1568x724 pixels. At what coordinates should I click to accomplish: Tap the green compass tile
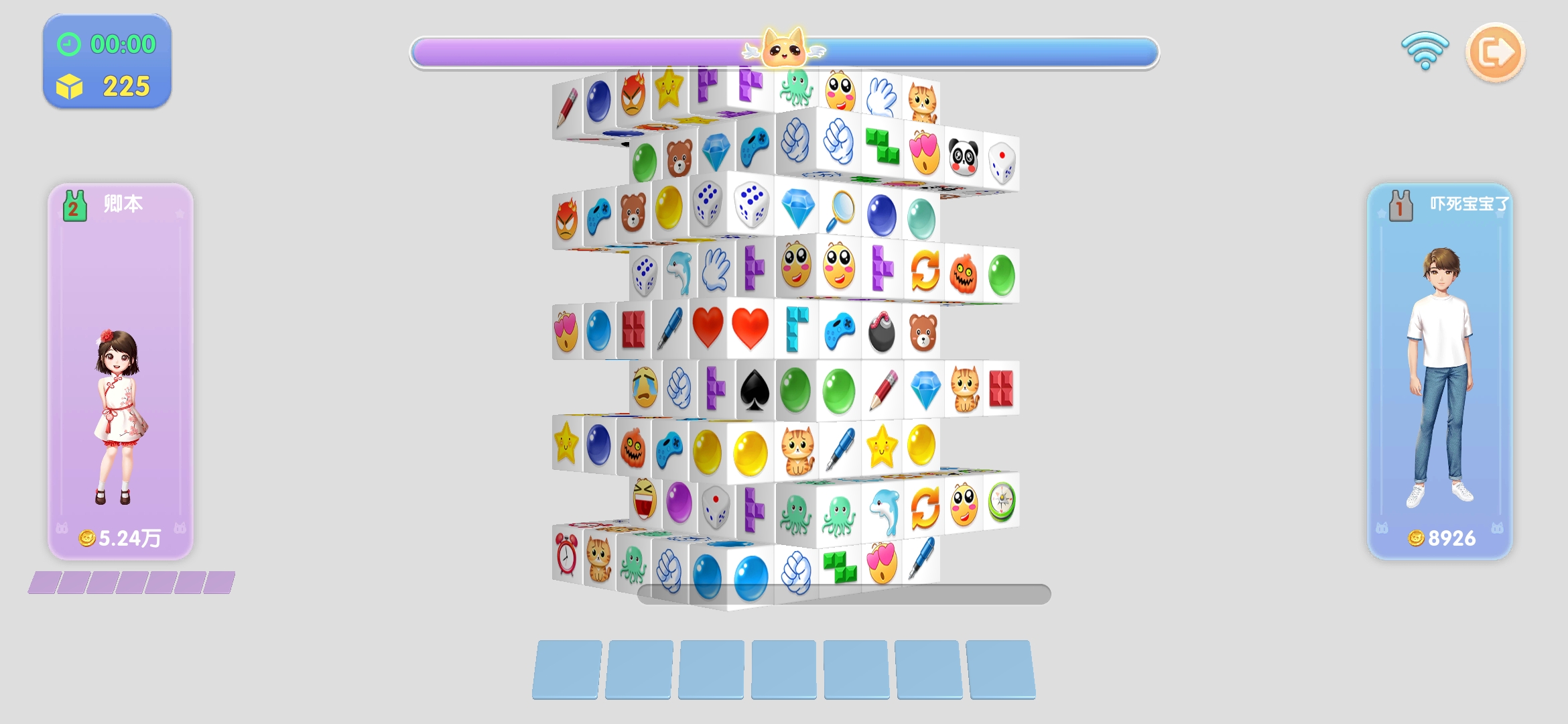1002,501
